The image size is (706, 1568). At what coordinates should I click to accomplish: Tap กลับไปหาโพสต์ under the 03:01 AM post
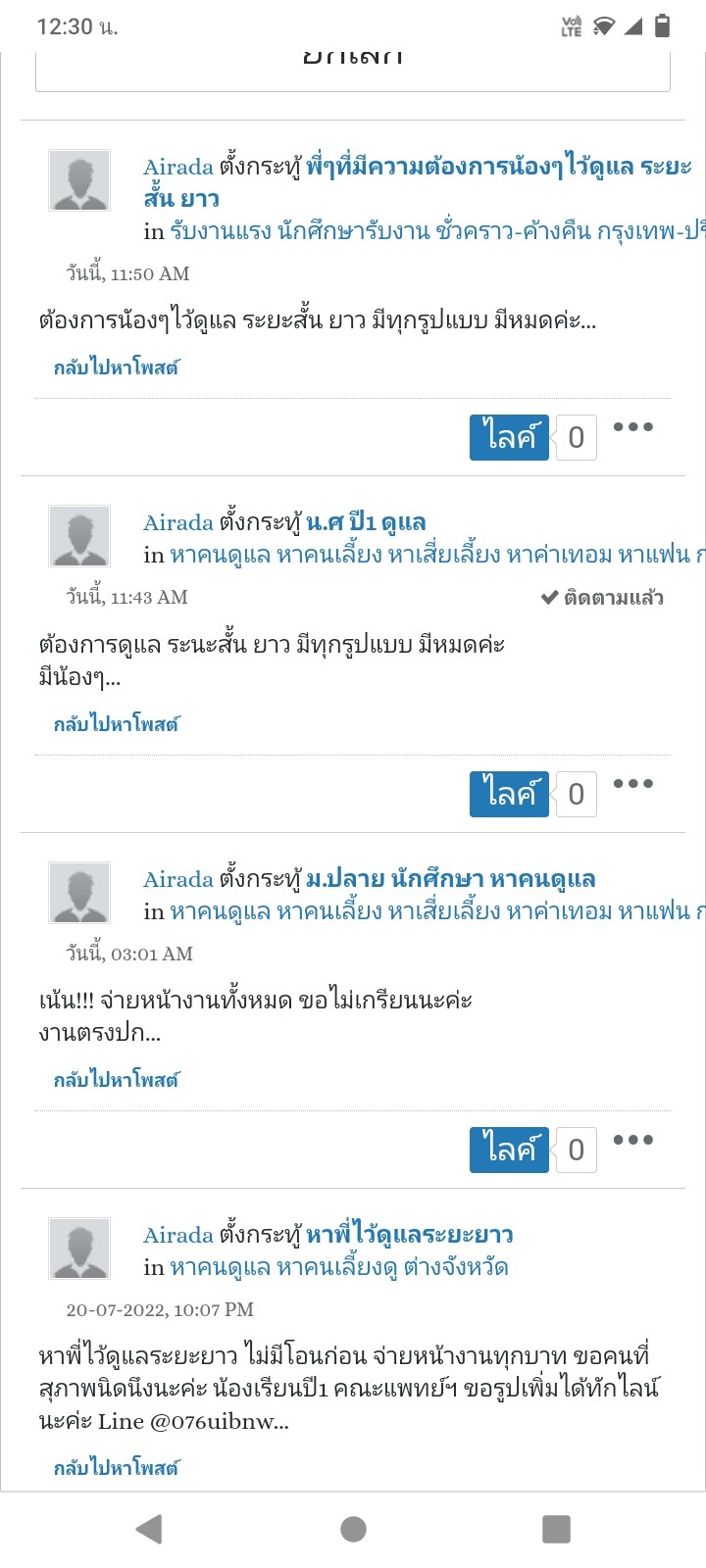(117, 1080)
